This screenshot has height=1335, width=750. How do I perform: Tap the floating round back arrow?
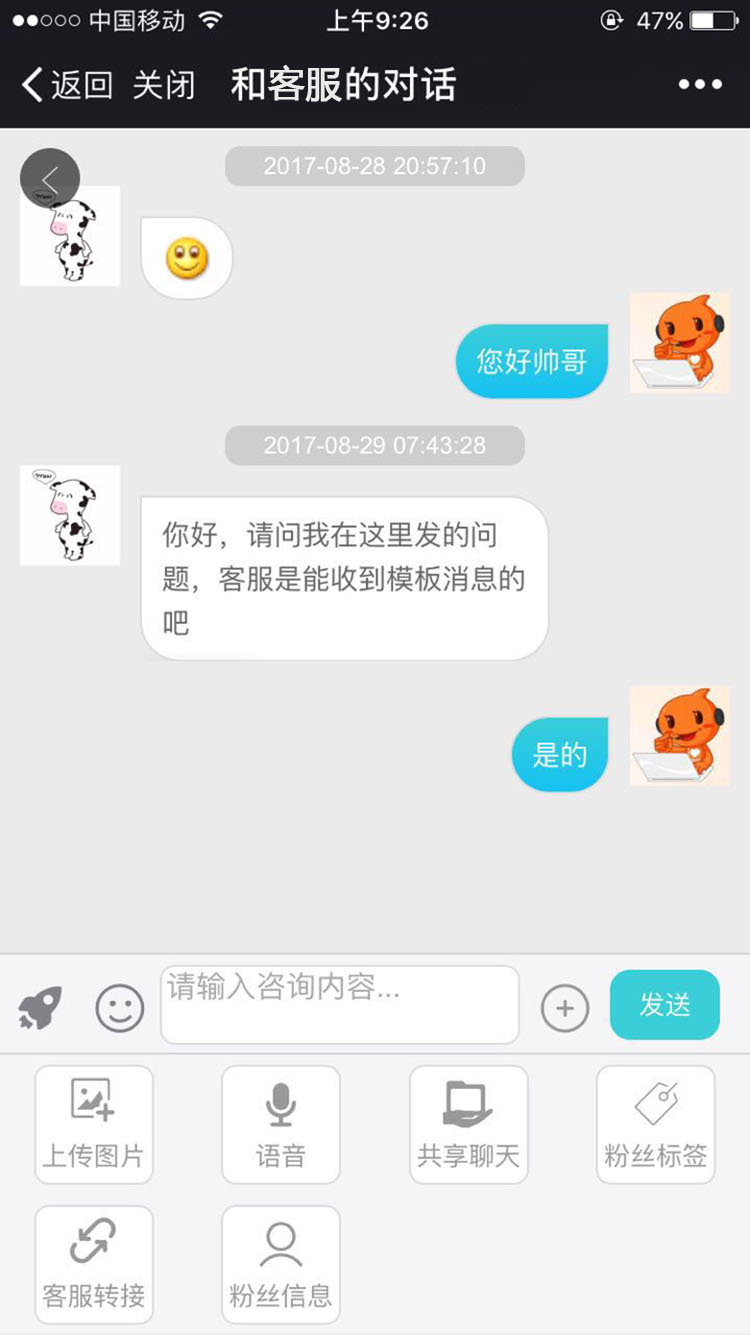(x=50, y=179)
